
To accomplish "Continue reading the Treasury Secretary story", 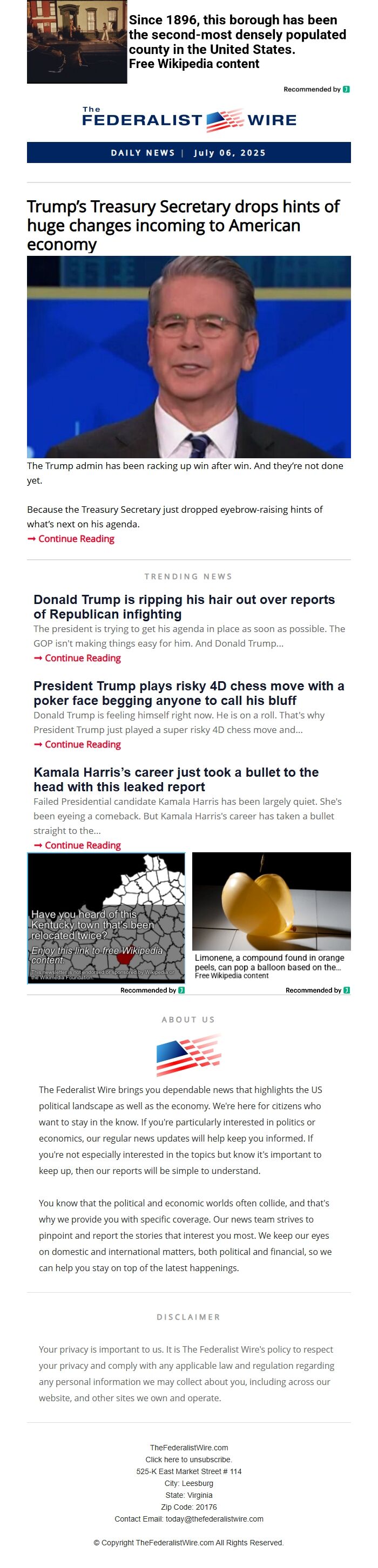I will [x=76, y=539].
